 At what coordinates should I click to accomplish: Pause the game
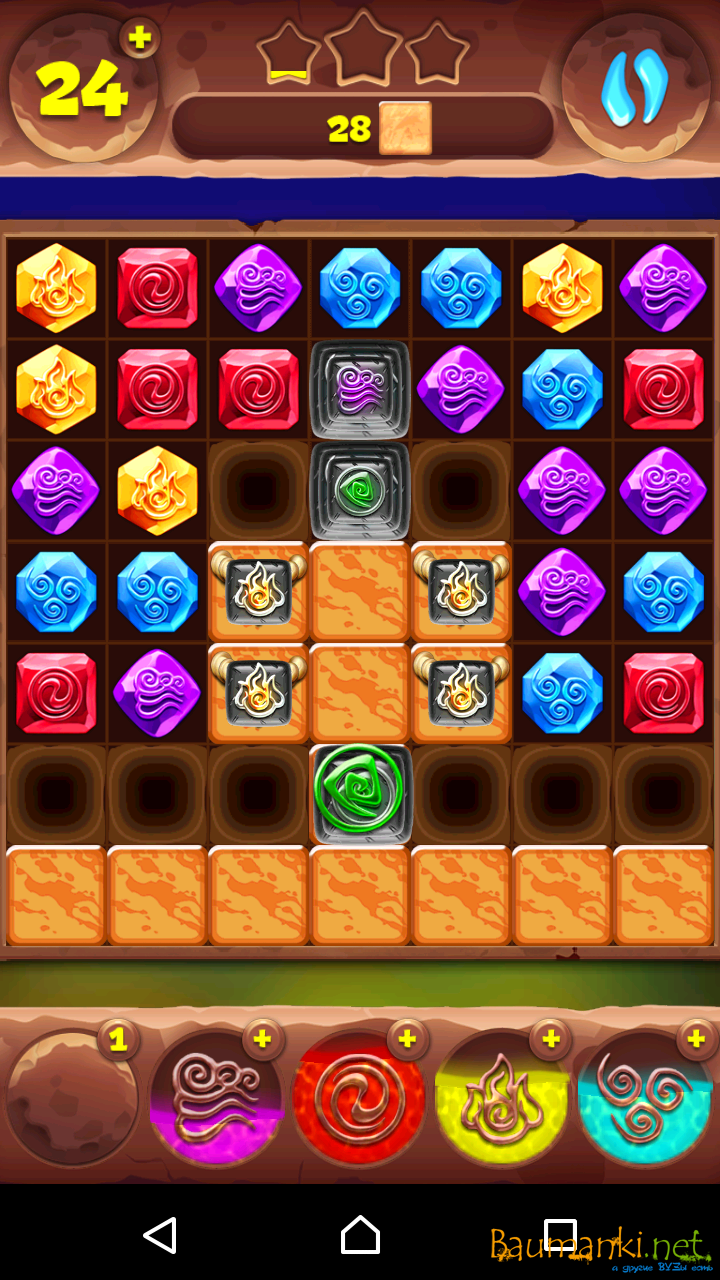click(x=635, y=88)
